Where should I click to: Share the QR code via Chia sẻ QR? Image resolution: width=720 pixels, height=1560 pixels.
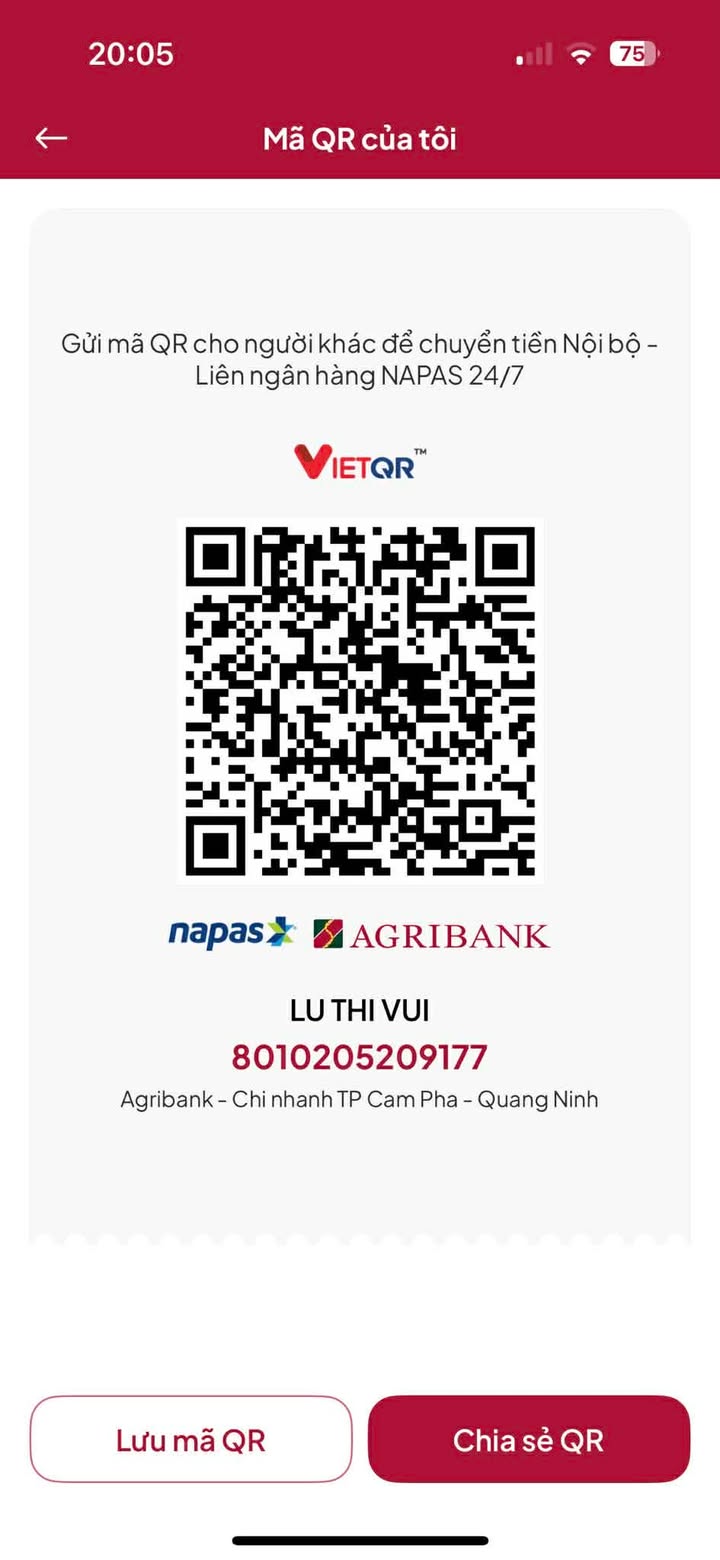[x=529, y=1440]
